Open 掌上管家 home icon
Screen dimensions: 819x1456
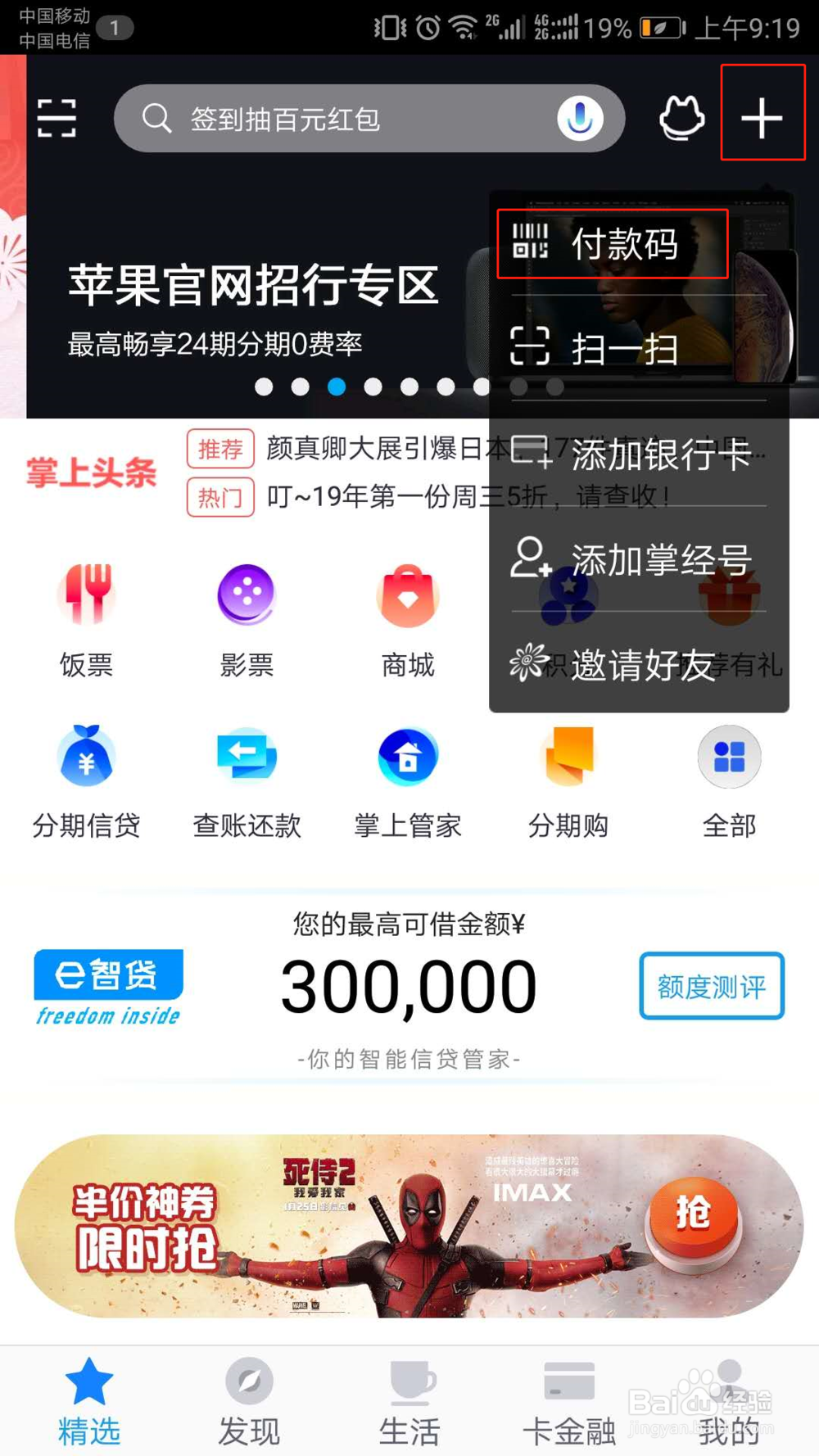pyautogui.click(x=407, y=755)
